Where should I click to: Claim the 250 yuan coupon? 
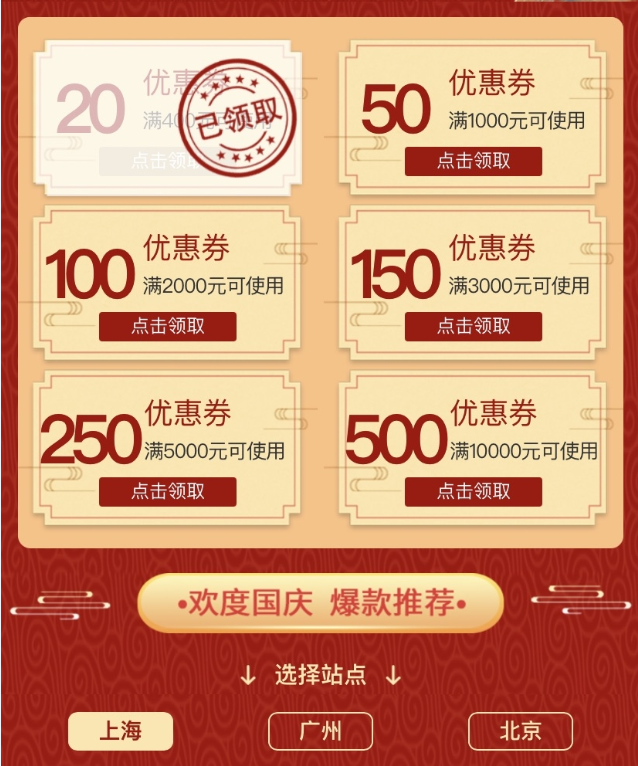pyautogui.click(x=167, y=491)
